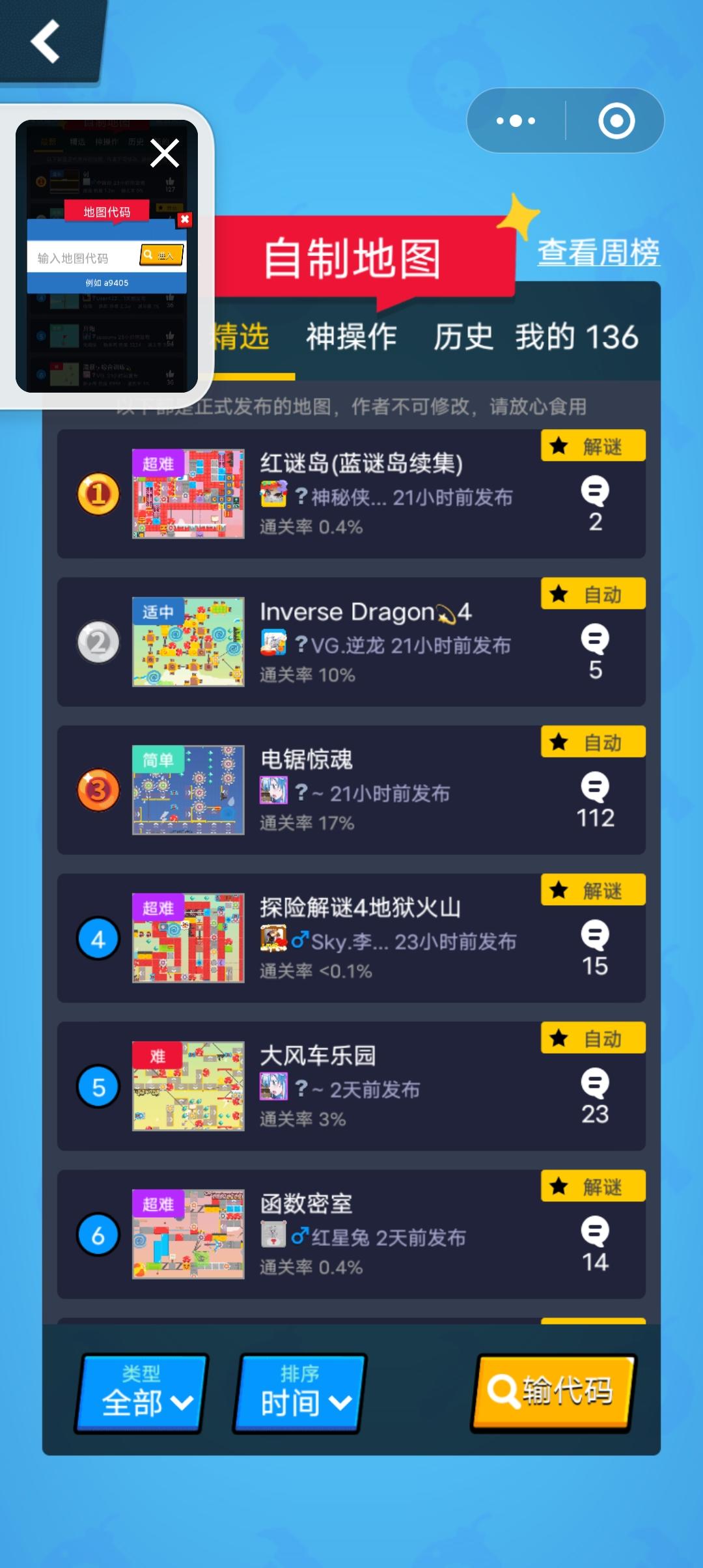Screen dimensions: 703x1568
Task: Switch to the 历史 tab
Action: point(463,337)
